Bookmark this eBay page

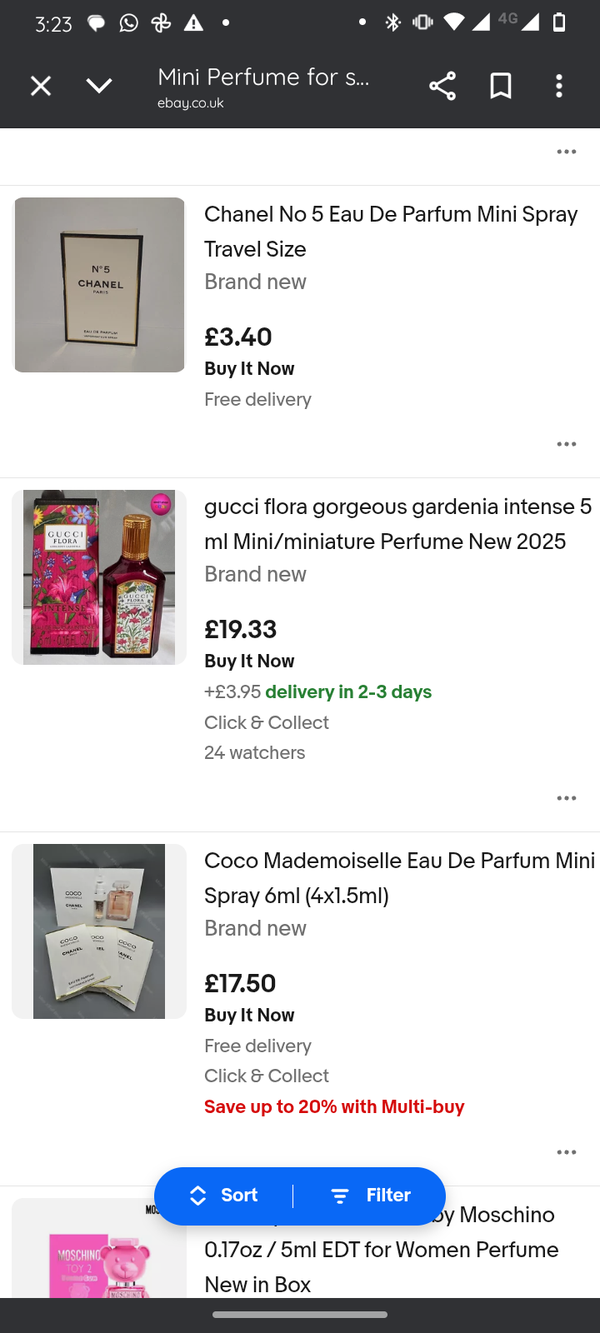pos(501,86)
